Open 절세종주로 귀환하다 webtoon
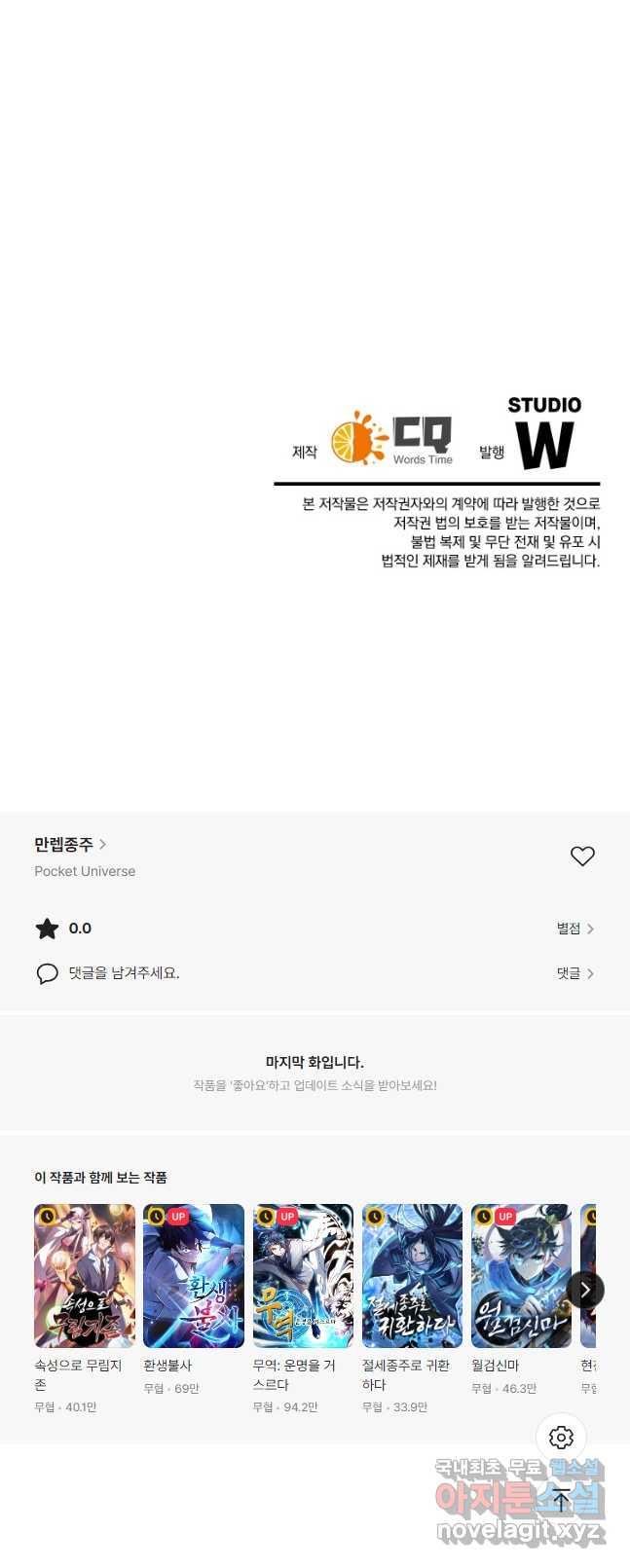The width and height of the screenshot is (630, 1568). click(412, 1275)
